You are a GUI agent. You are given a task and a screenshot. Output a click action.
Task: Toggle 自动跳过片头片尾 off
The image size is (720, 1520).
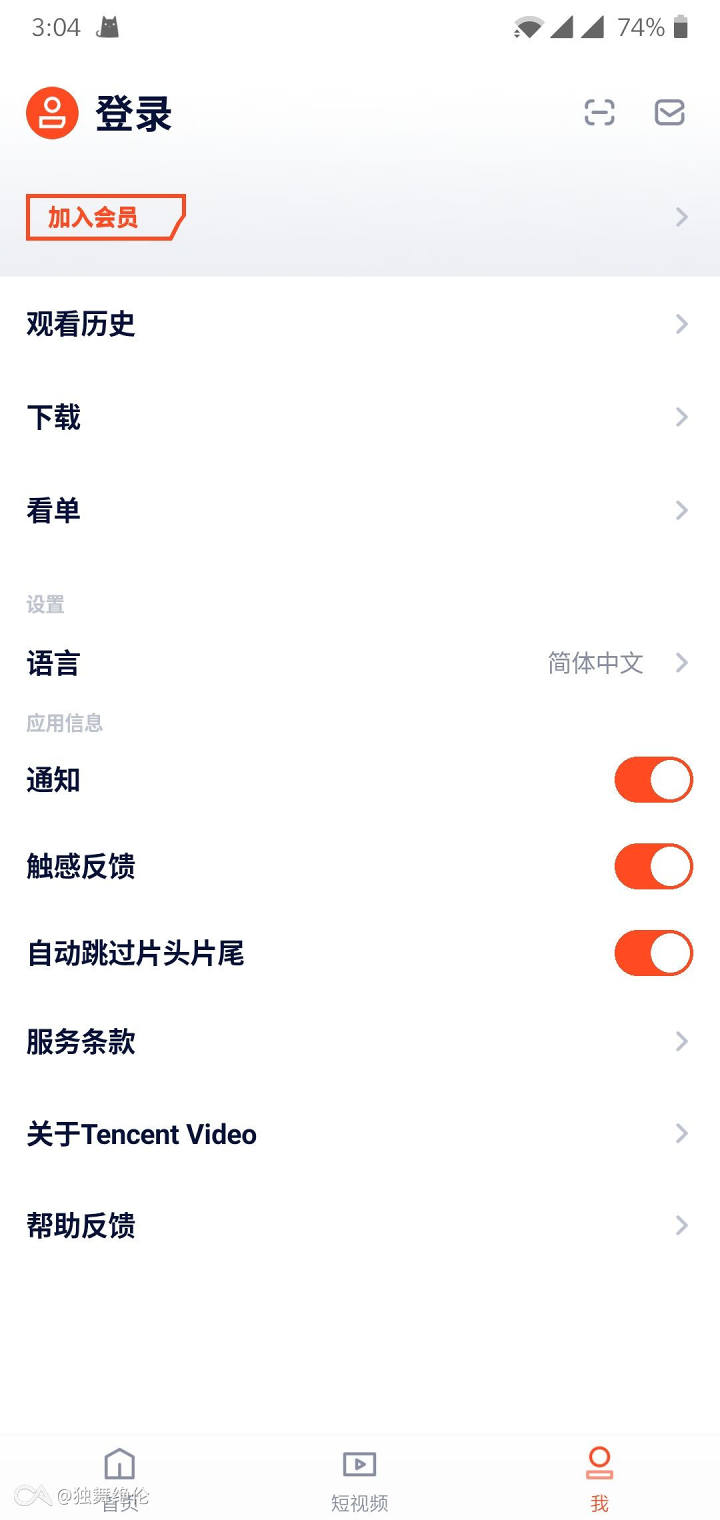(x=653, y=953)
